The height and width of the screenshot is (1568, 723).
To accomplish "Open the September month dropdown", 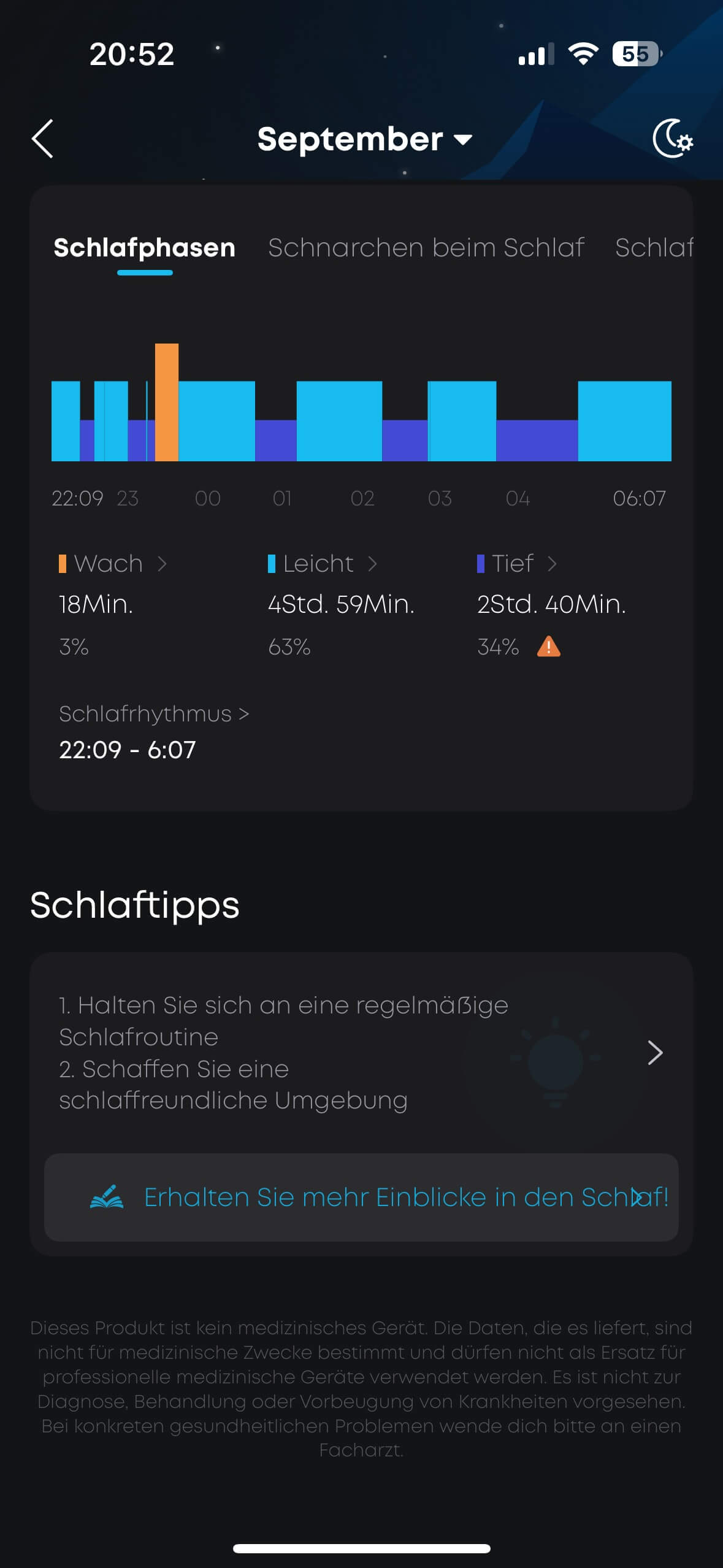I will coord(364,139).
